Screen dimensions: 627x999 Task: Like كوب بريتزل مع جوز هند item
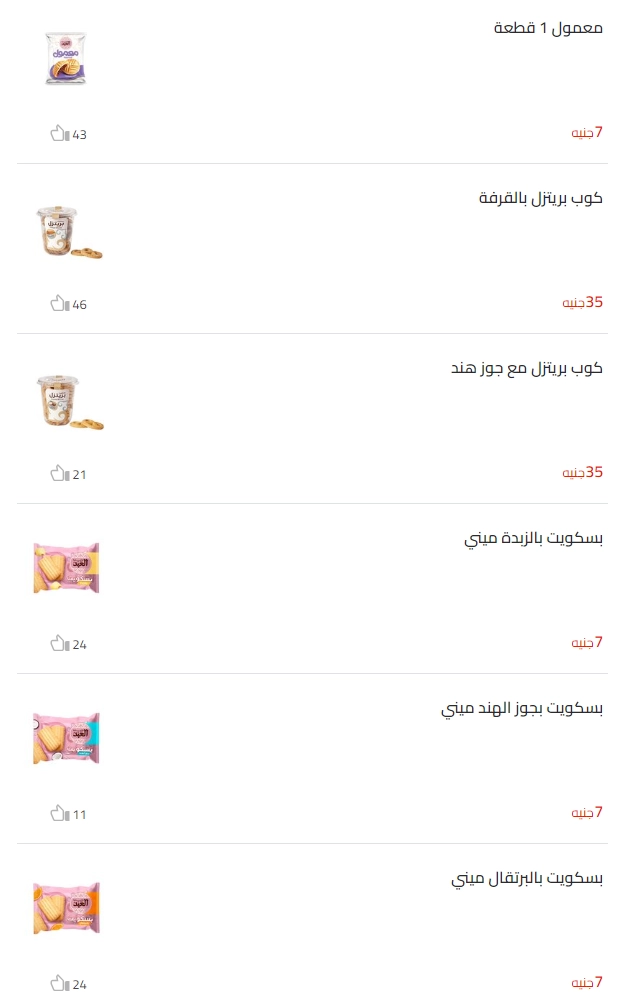58,473
